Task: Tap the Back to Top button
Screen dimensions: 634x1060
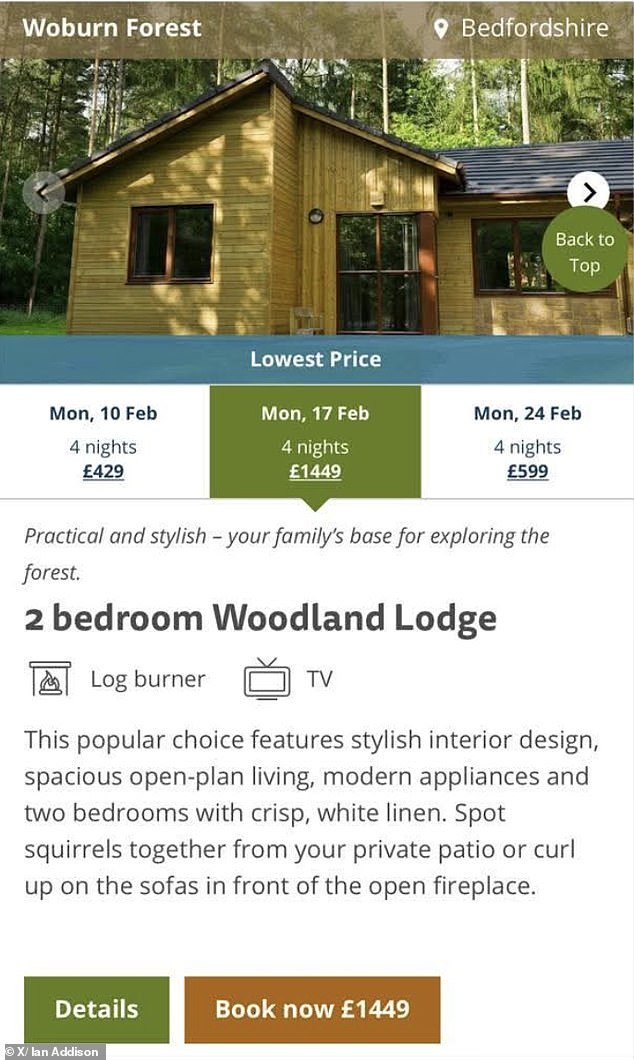Action: (584, 252)
